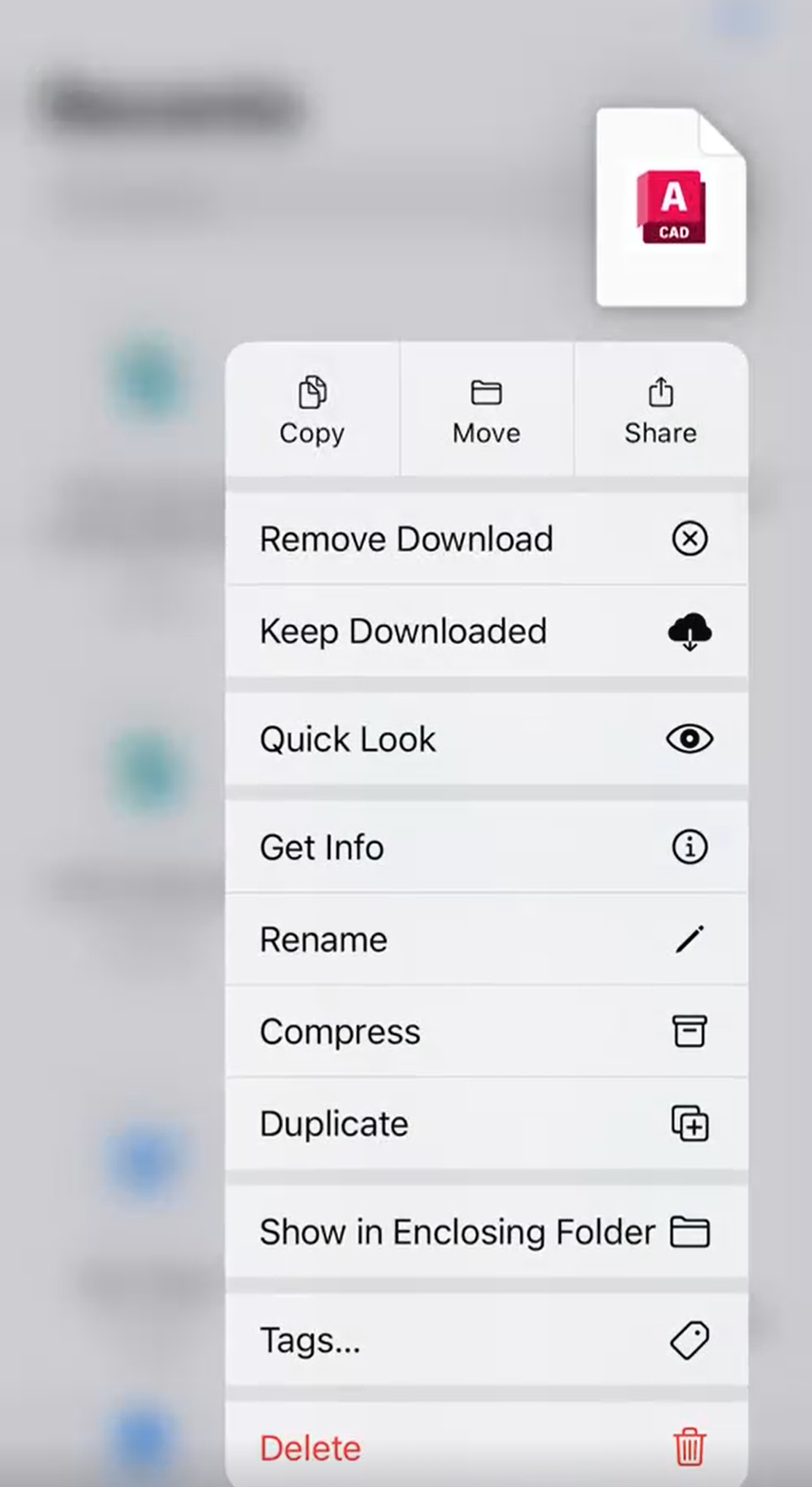Select Keep Downloaded
Screen dimensions: 812x1487
pos(485,631)
